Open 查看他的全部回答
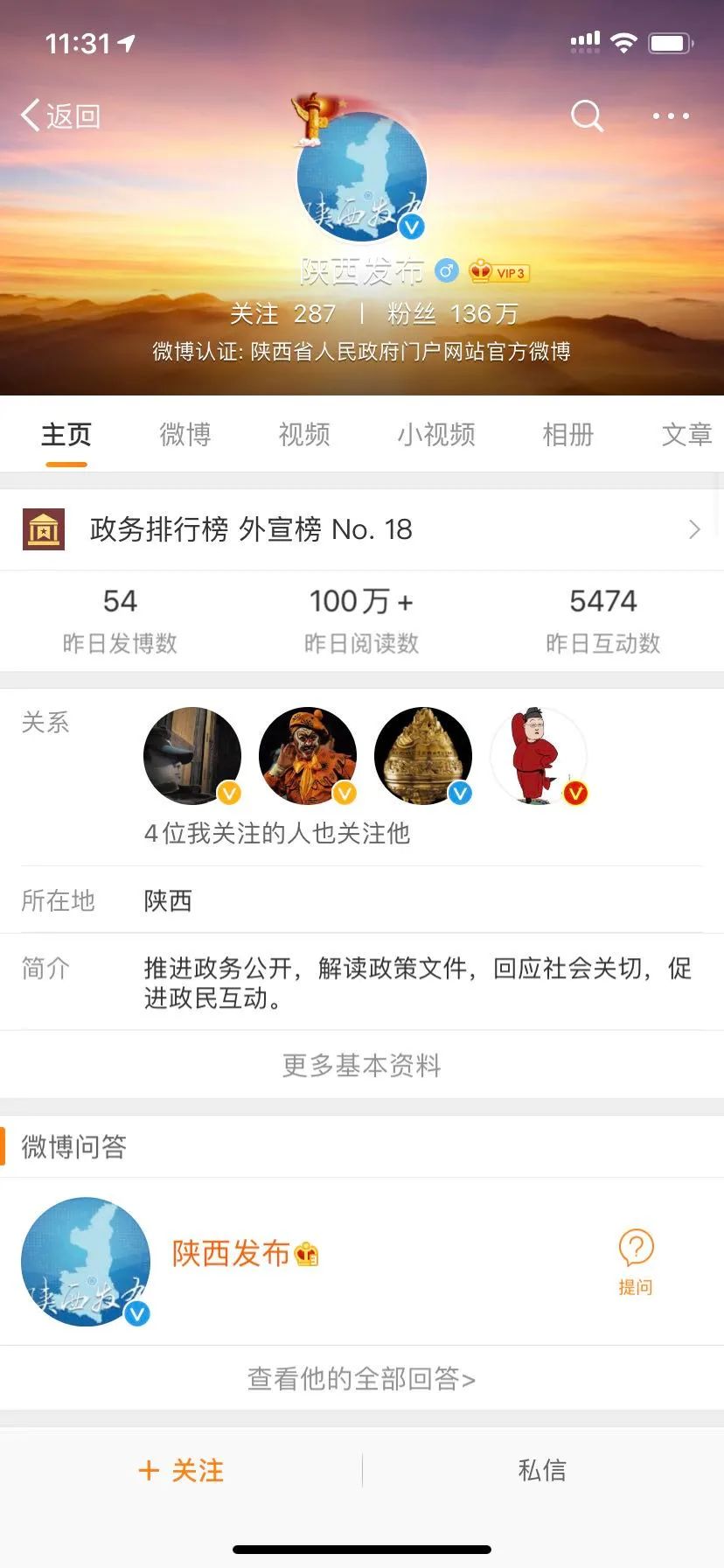 click(362, 1379)
